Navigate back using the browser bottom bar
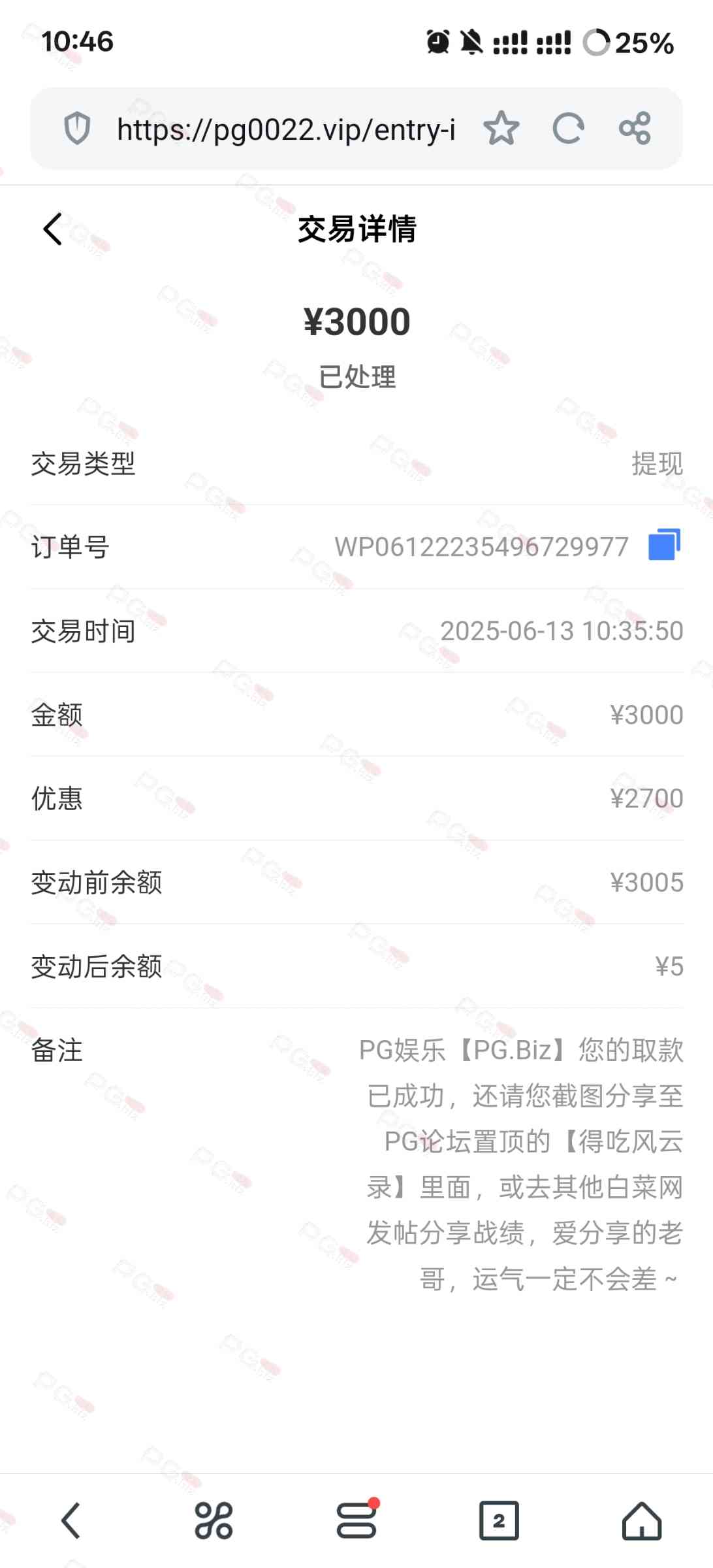 (x=71, y=1521)
